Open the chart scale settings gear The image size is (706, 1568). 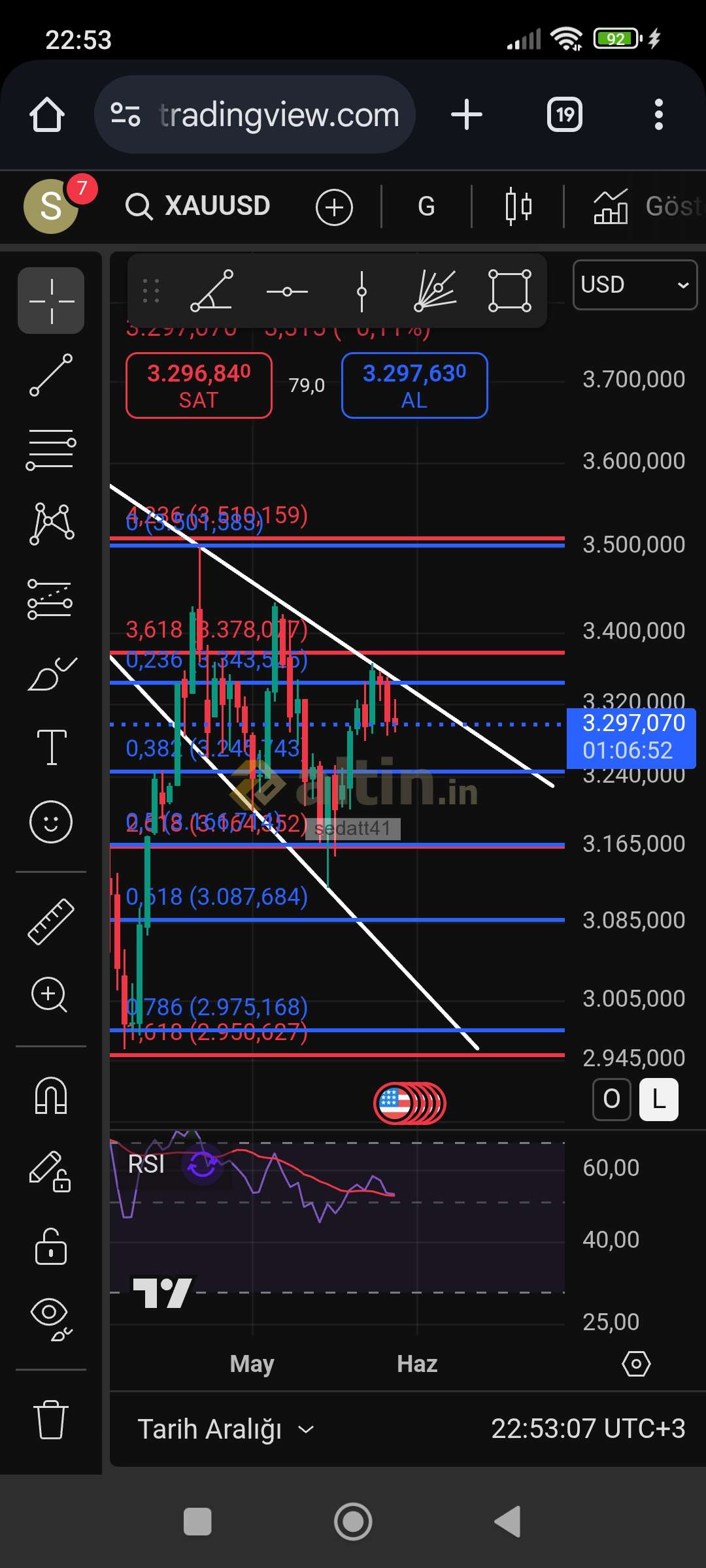636,1364
